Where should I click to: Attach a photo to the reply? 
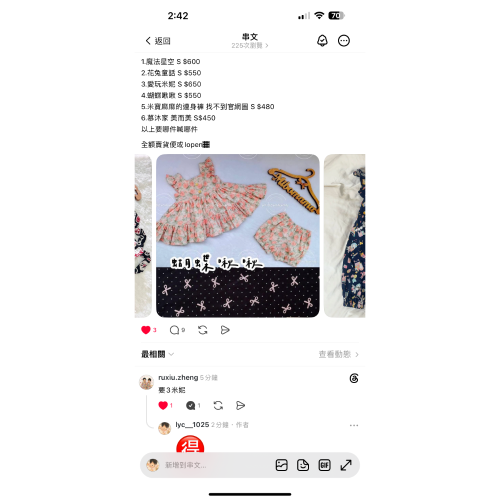tap(282, 465)
